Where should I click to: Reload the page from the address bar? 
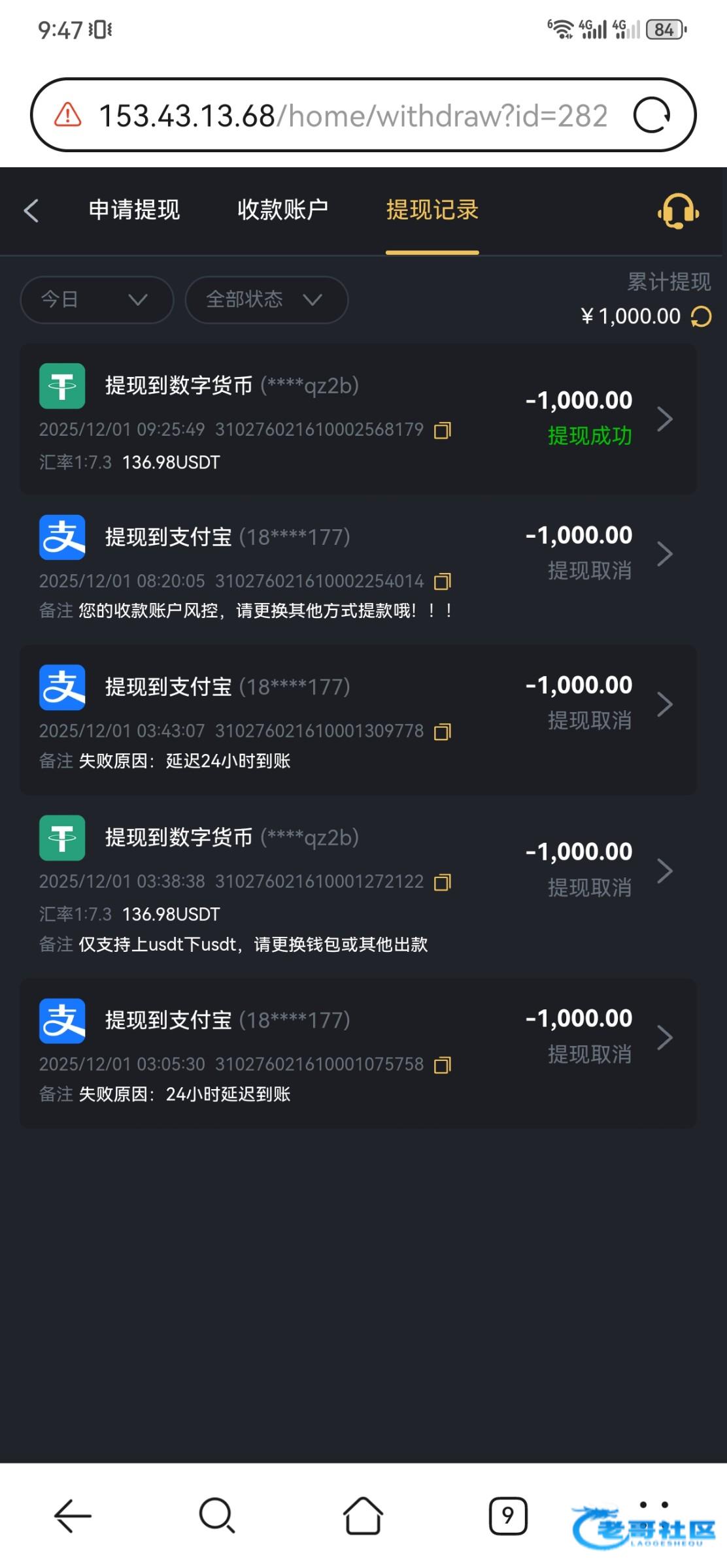pos(652,116)
